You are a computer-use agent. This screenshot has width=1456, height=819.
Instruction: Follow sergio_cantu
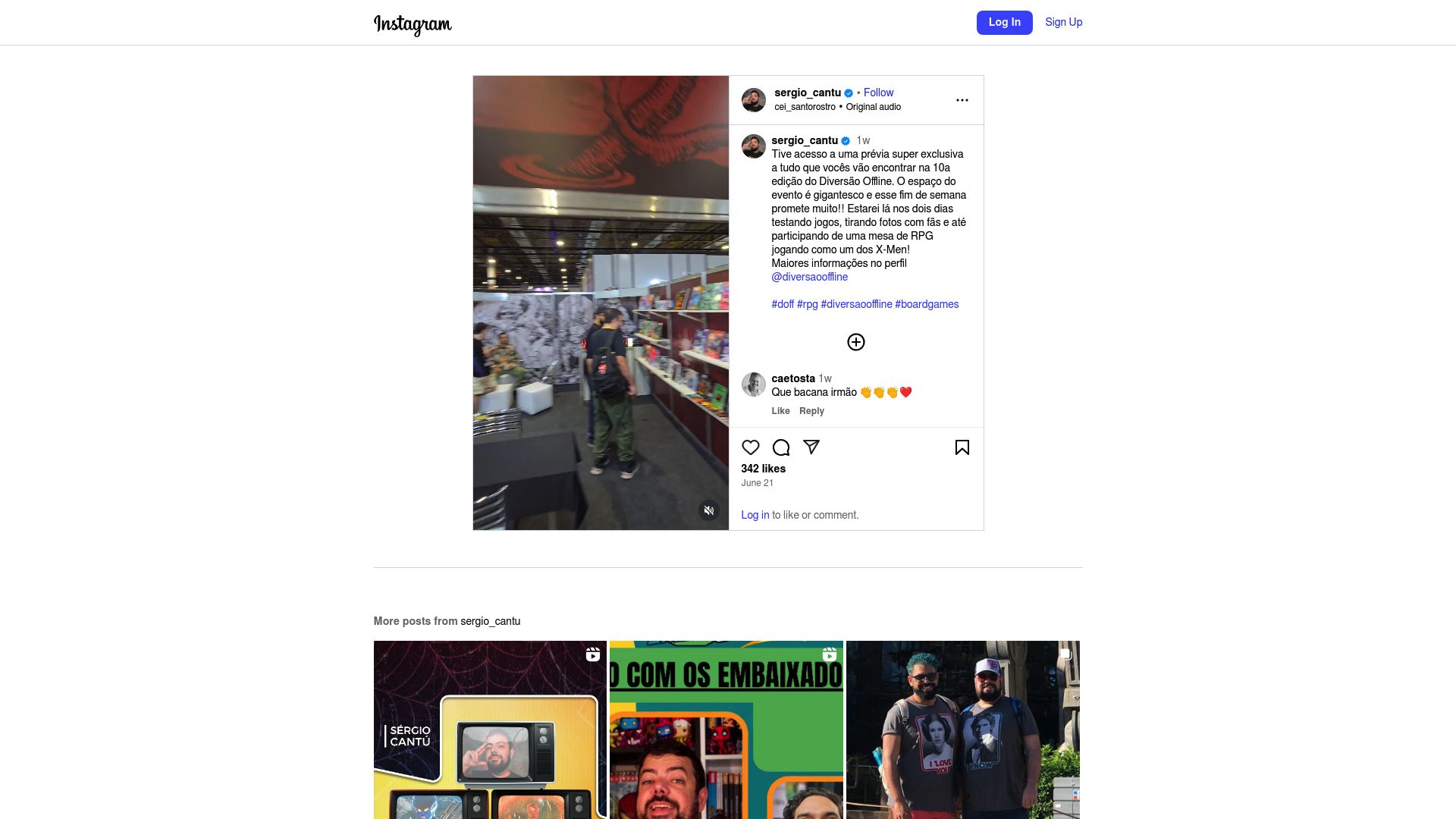click(878, 93)
